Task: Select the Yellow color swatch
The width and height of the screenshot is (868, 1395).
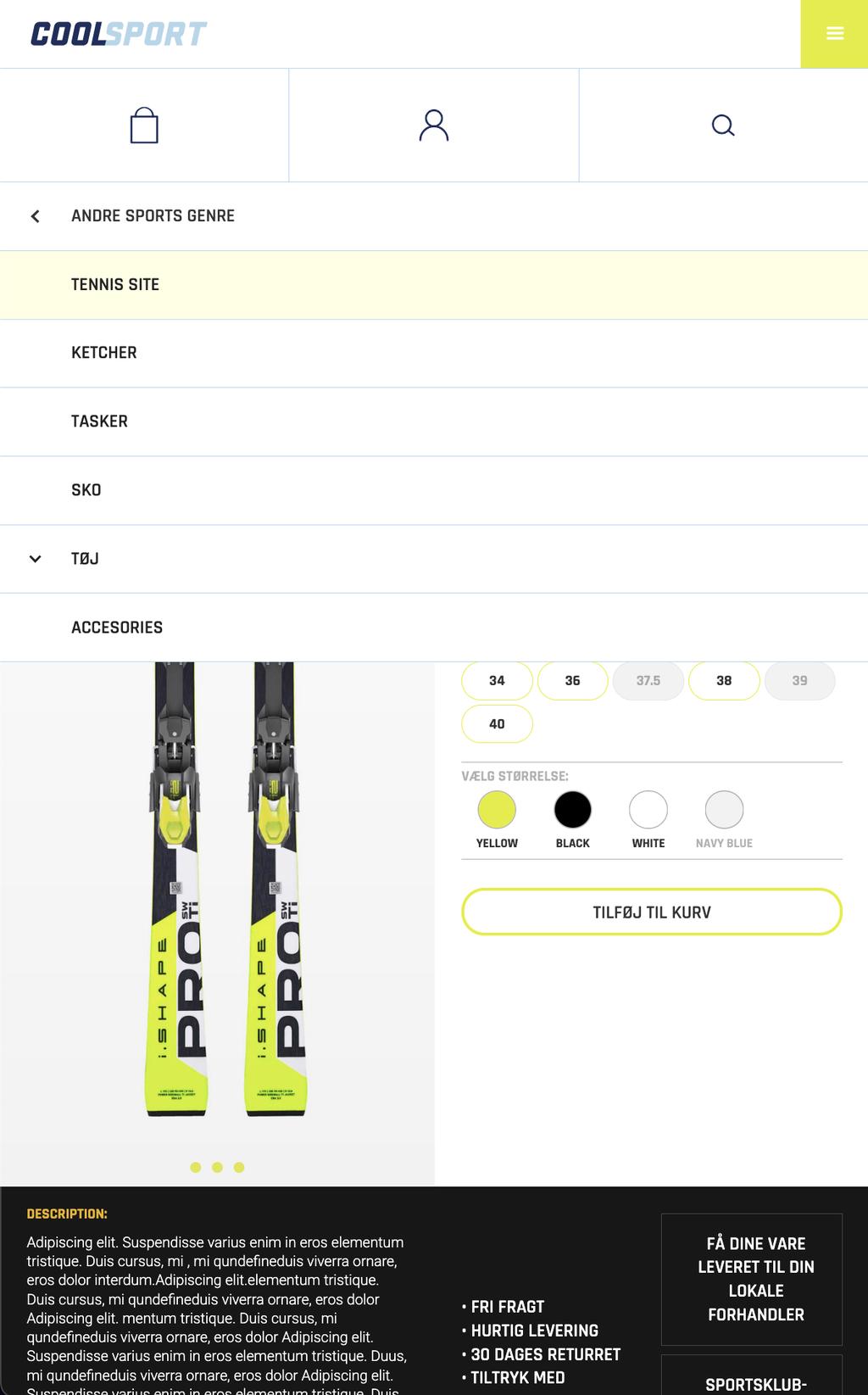Action: pyautogui.click(x=497, y=810)
